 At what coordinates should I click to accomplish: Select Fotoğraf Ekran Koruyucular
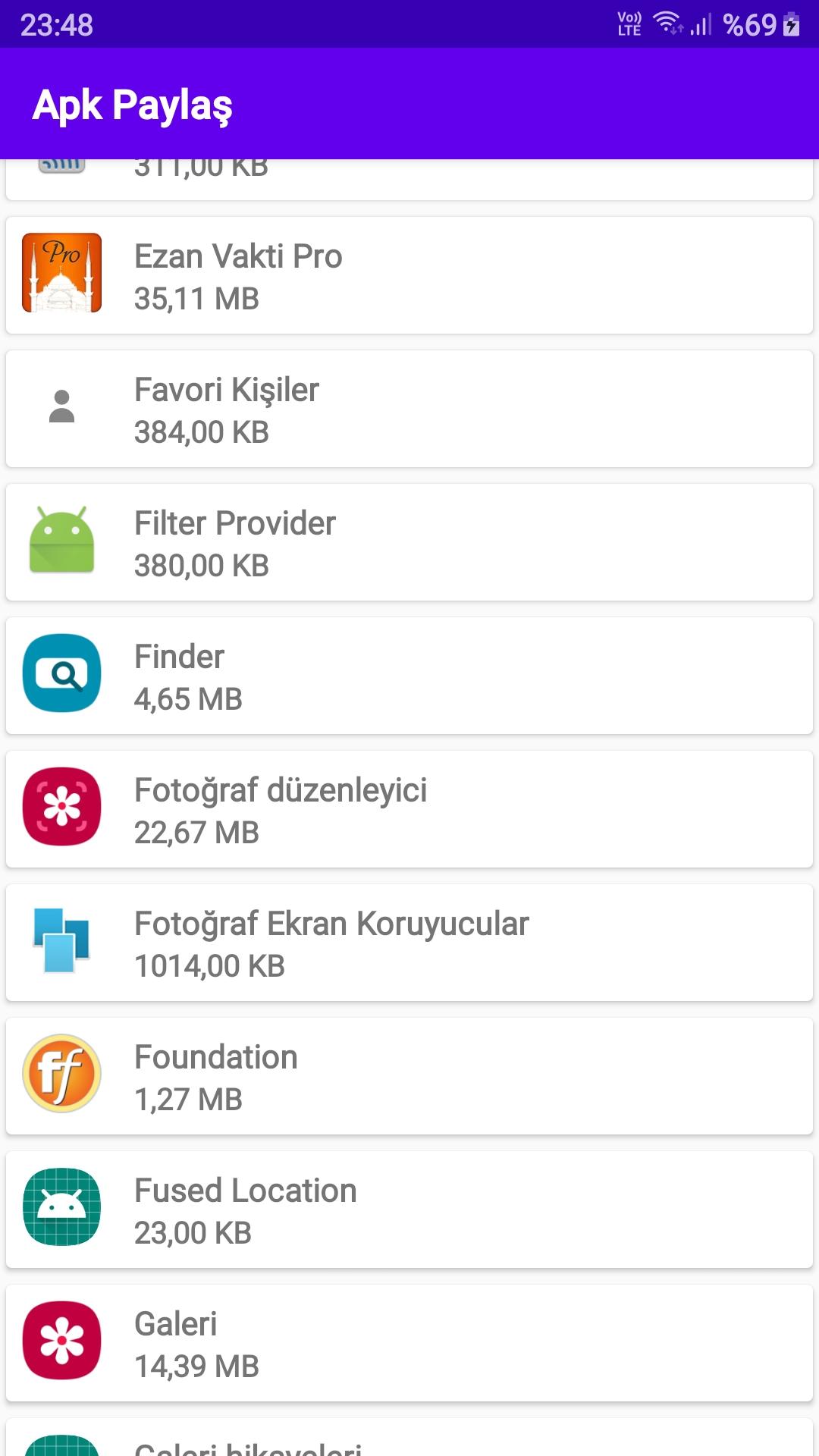pyautogui.click(x=409, y=943)
